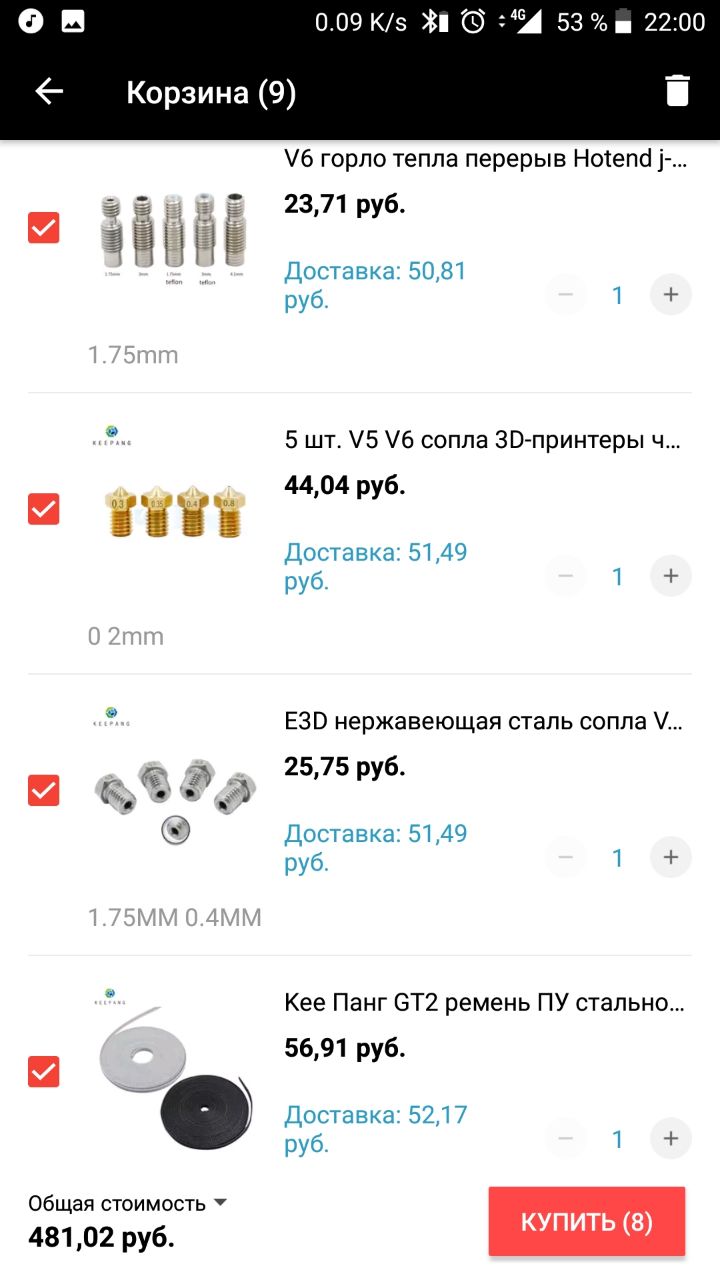The height and width of the screenshot is (1280, 720).
Task: Decrease quantity of V6 горло Hotend
Action: tap(565, 295)
